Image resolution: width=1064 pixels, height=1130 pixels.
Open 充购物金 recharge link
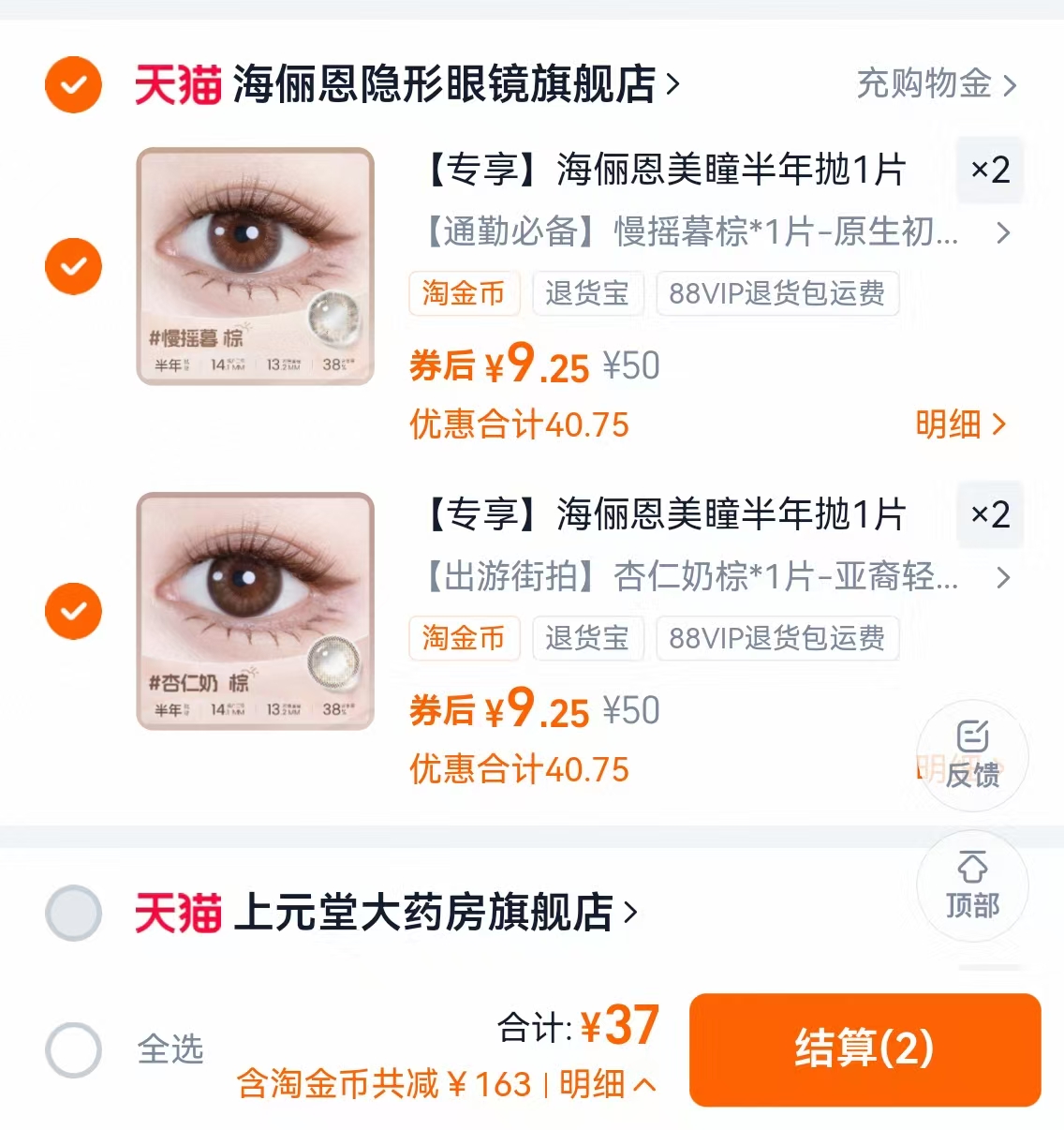tap(927, 84)
